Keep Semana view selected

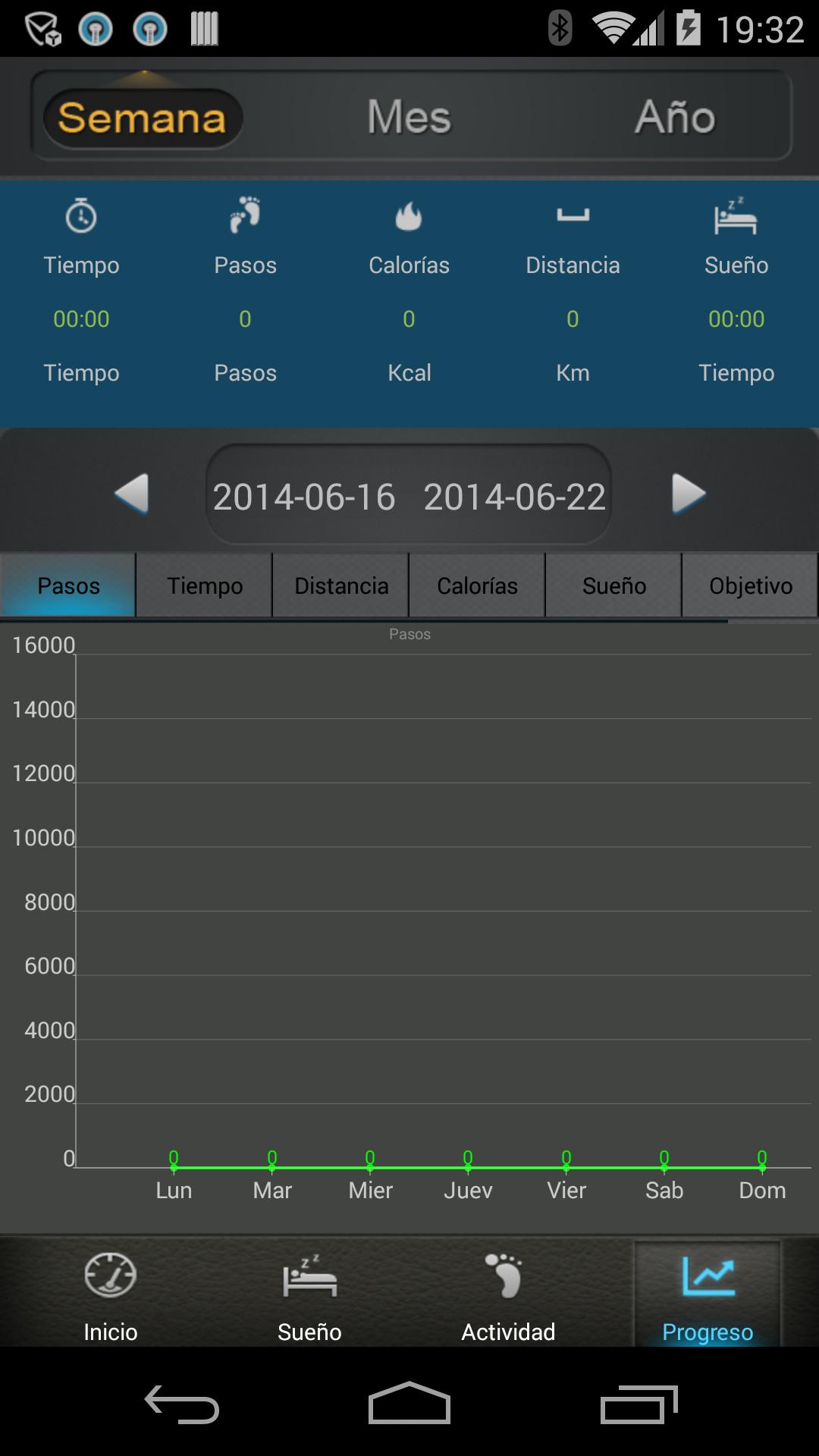click(x=143, y=118)
